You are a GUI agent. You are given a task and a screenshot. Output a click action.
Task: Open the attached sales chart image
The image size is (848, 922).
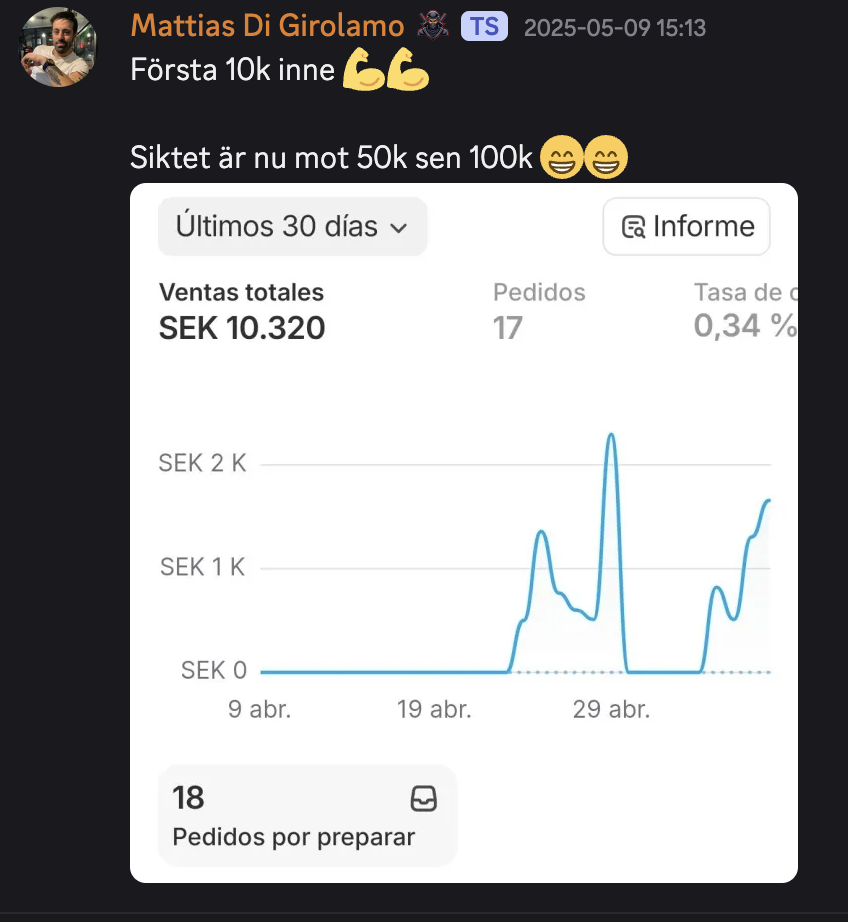464,532
